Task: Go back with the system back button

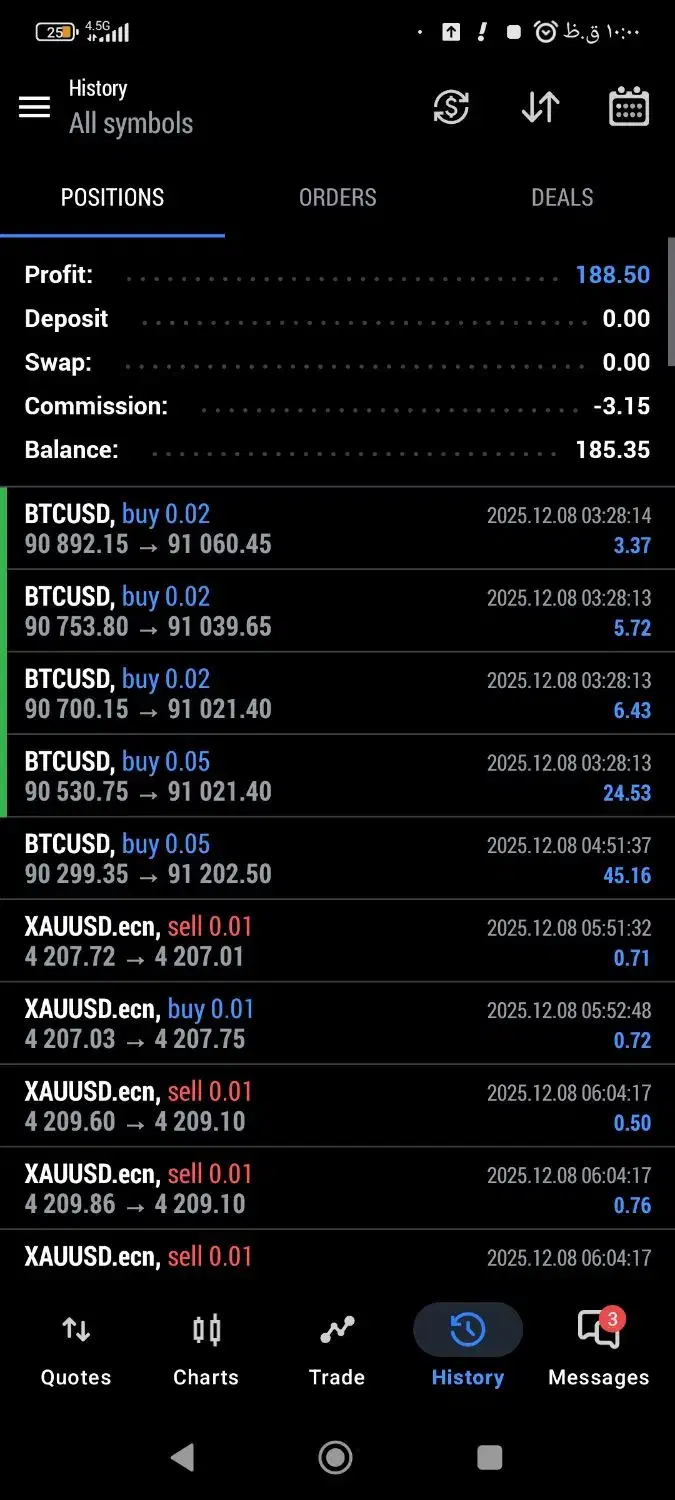Action: click(182, 1457)
